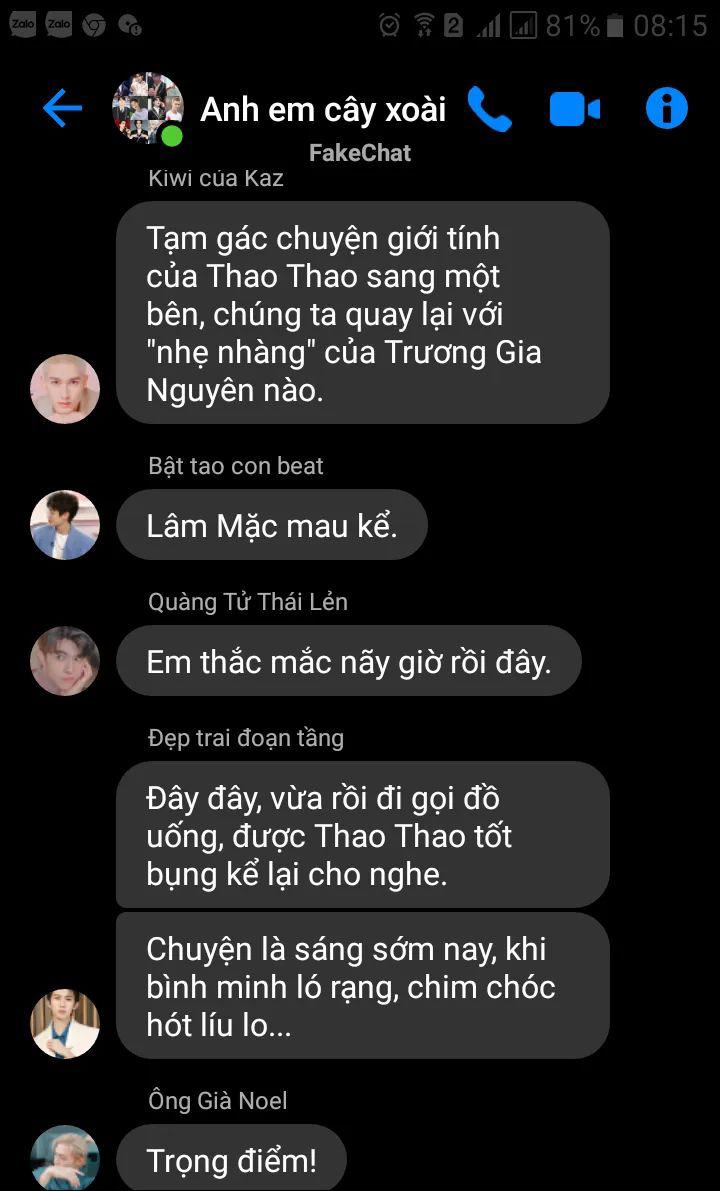
Task: Tap the message "Lâm Mặc mau kể."
Action: (272, 525)
